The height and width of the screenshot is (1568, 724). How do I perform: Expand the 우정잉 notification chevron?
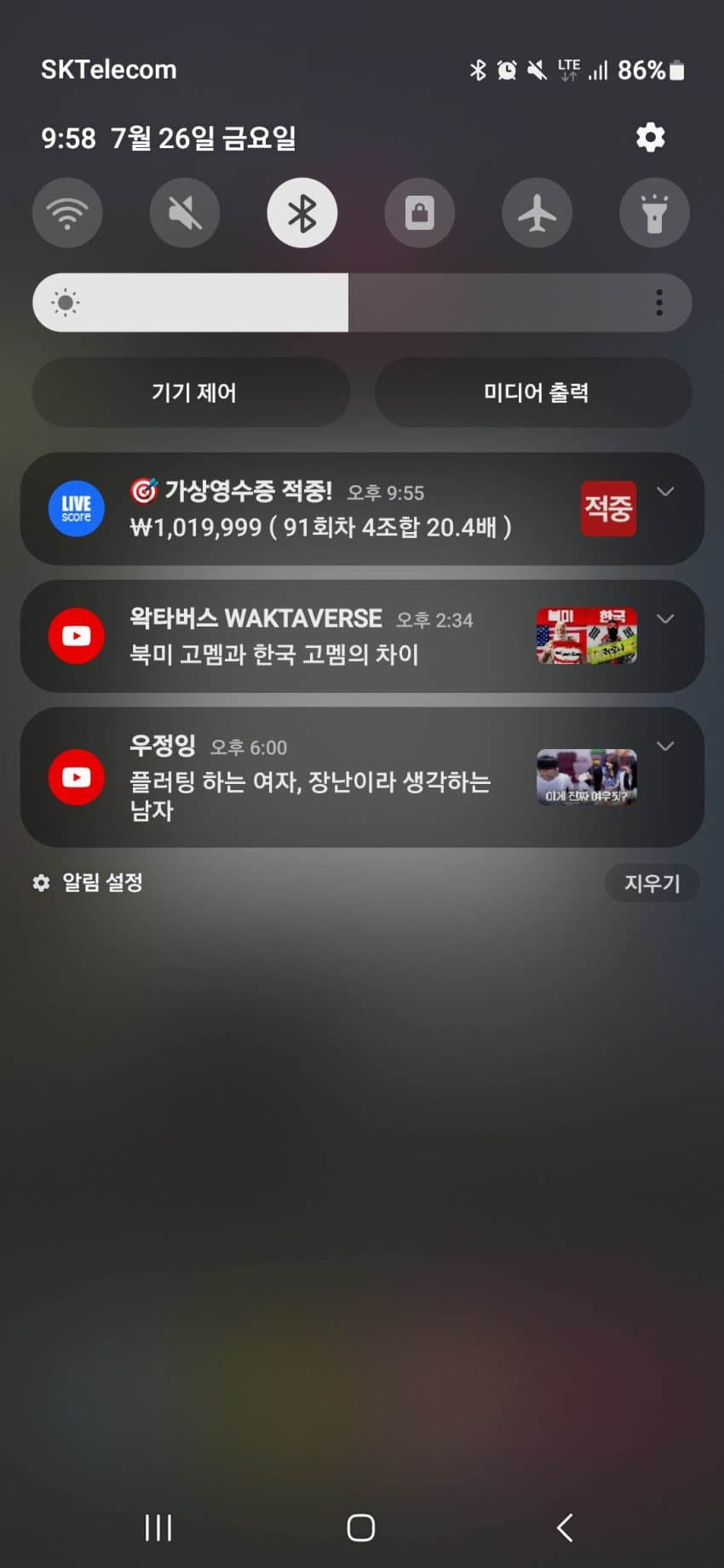pyautogui.click(x=665, y=747)
